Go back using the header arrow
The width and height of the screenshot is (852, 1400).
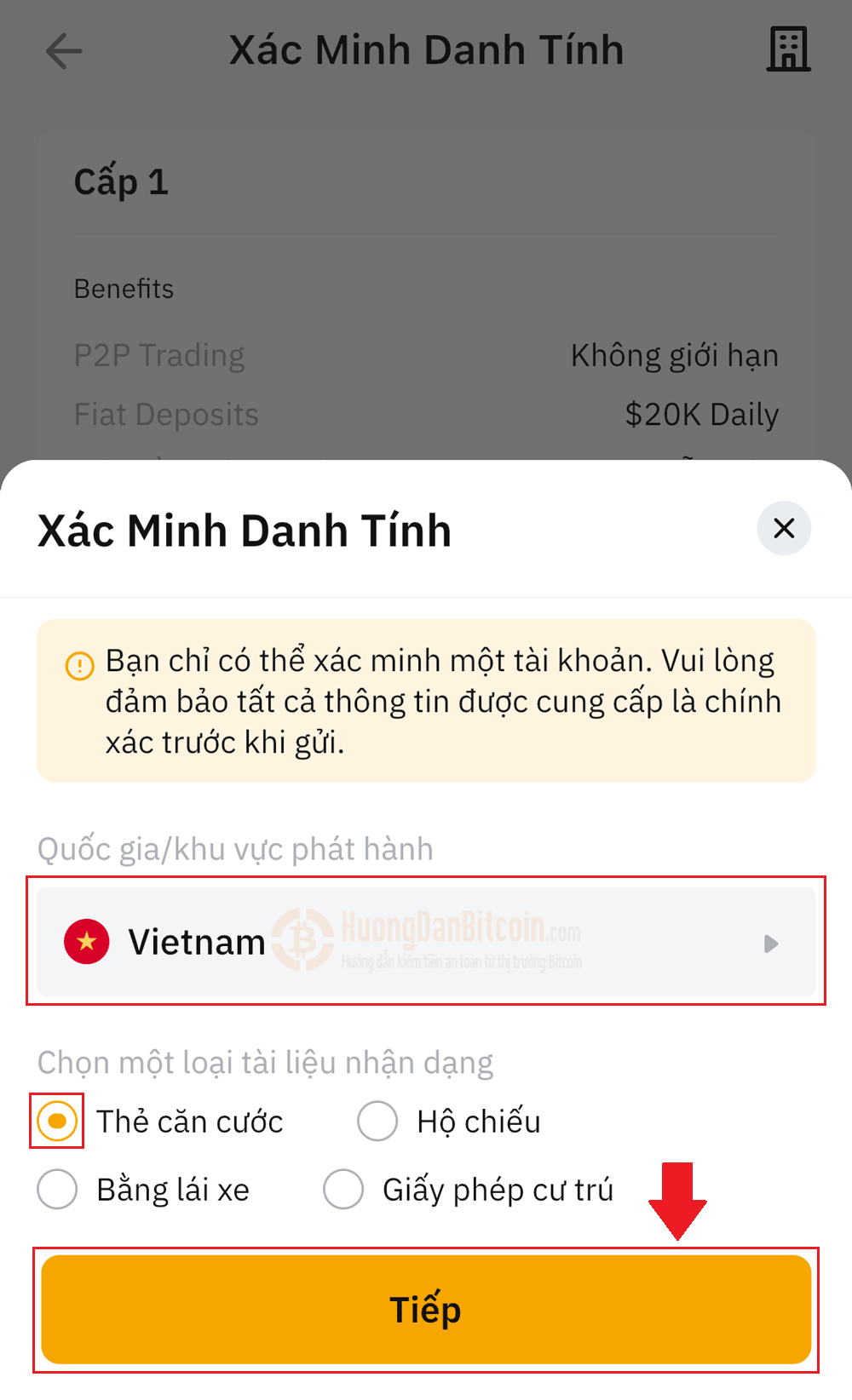point(64,51)
